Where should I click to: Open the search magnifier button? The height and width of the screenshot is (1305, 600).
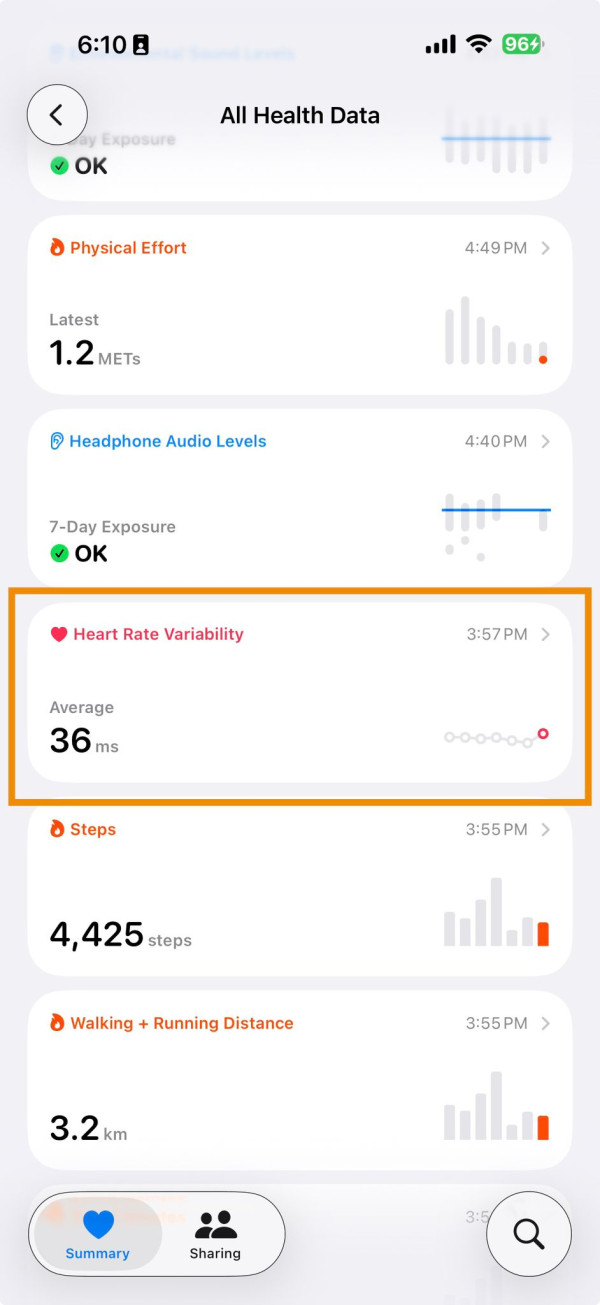[528, 1233]
